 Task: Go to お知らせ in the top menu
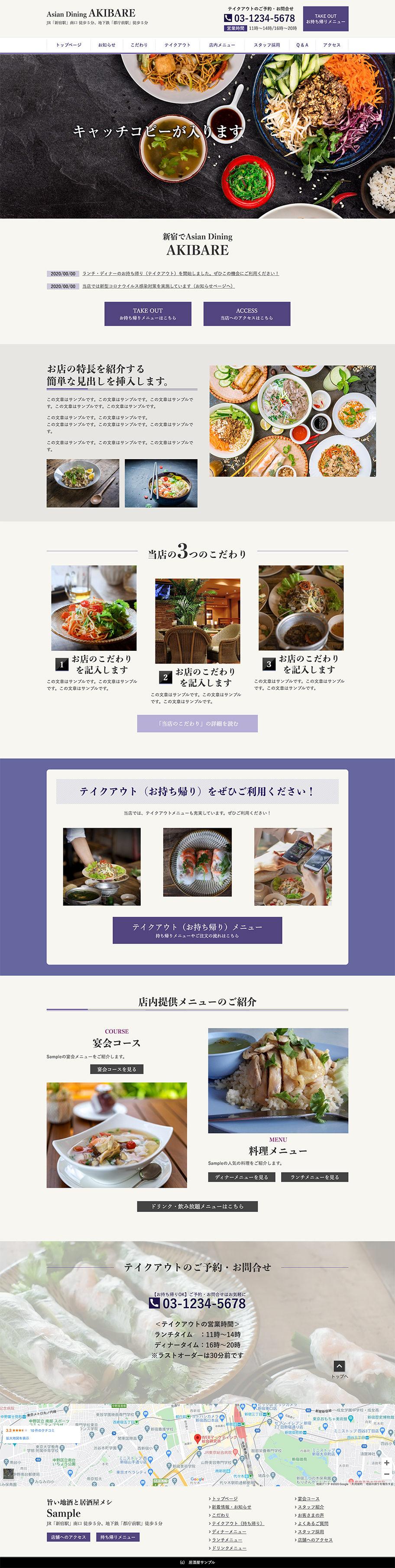pyautogui.click(x=107, y=45)
